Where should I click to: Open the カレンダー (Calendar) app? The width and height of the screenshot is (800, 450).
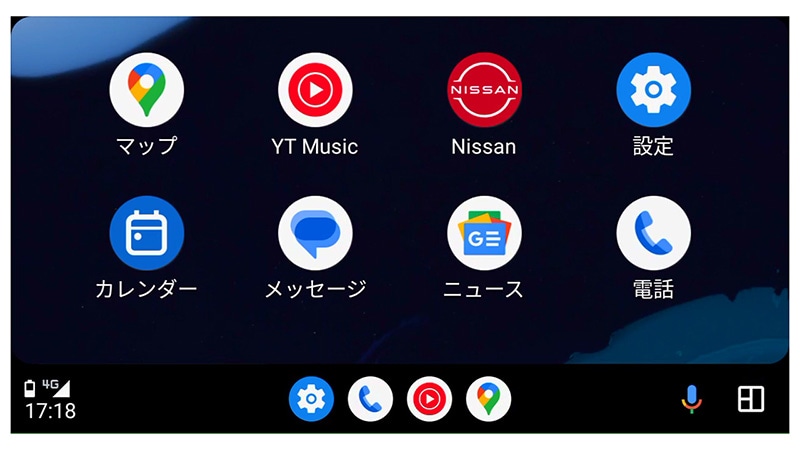click(x=146, y=233)
